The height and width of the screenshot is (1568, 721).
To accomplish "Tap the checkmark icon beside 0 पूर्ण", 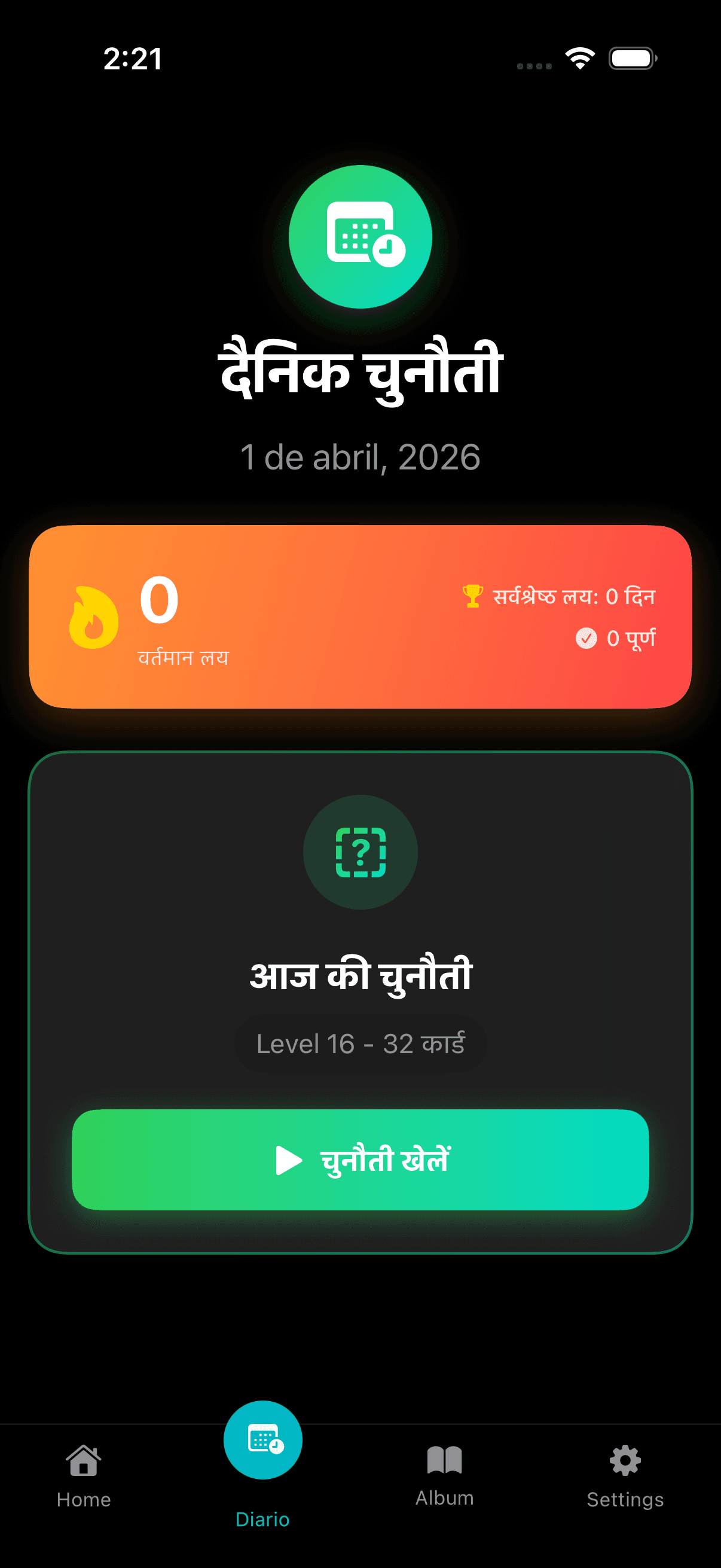I will click(x=586, y=639).
